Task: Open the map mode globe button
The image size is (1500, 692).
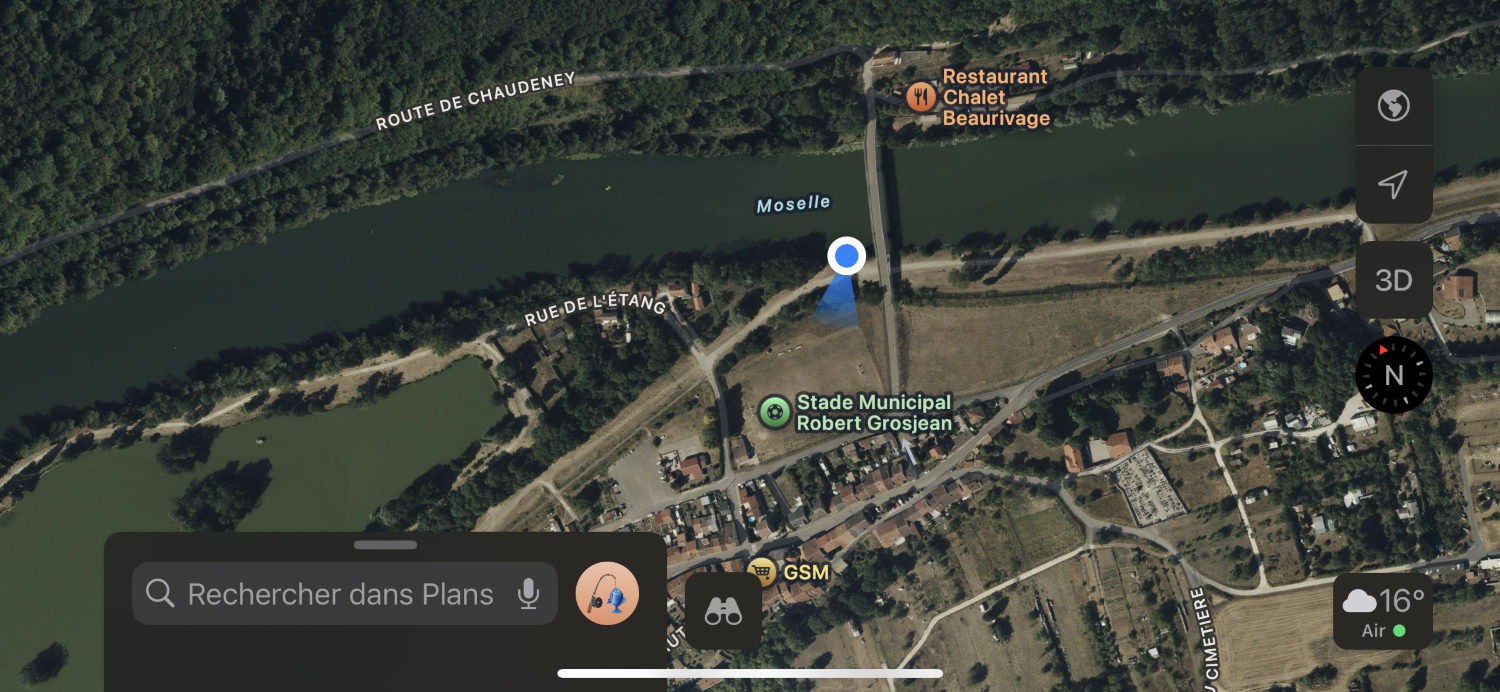Action: [1393, 106]
